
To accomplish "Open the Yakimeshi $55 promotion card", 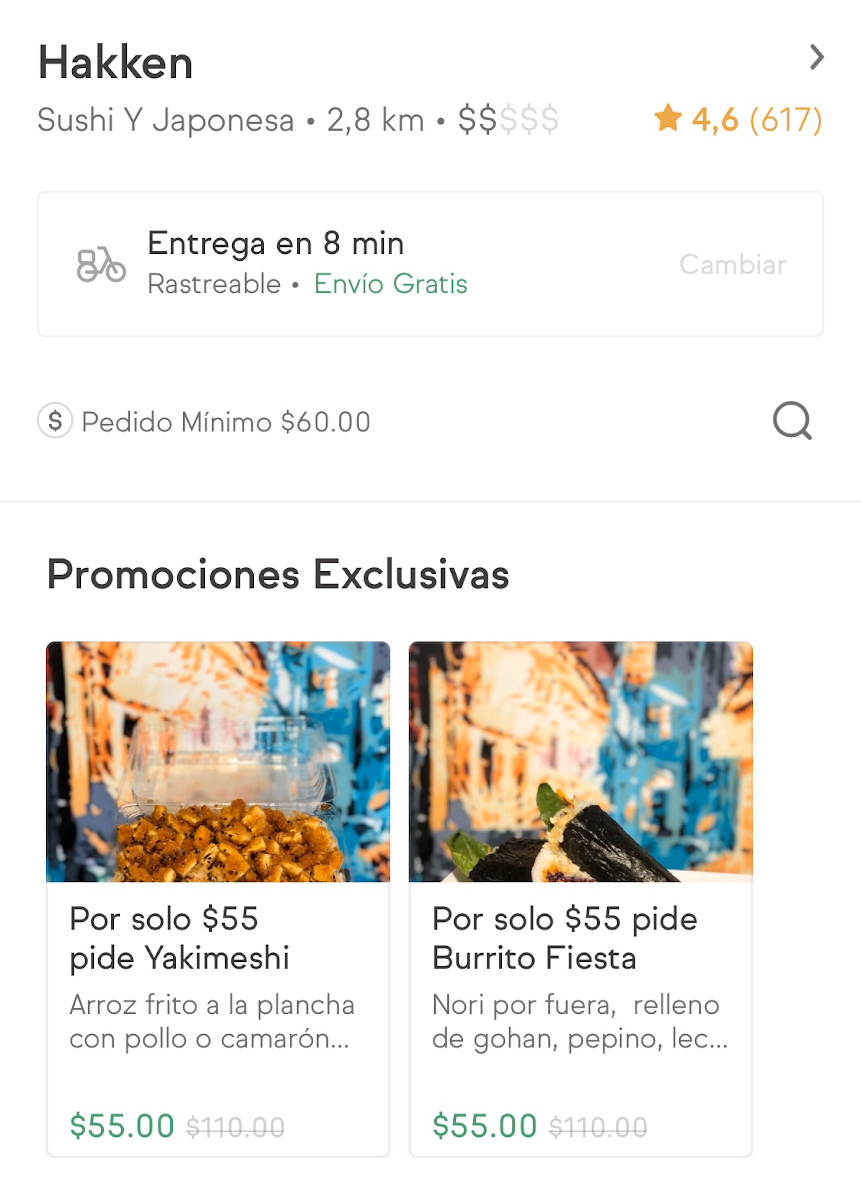I will [x=218, y=898].
